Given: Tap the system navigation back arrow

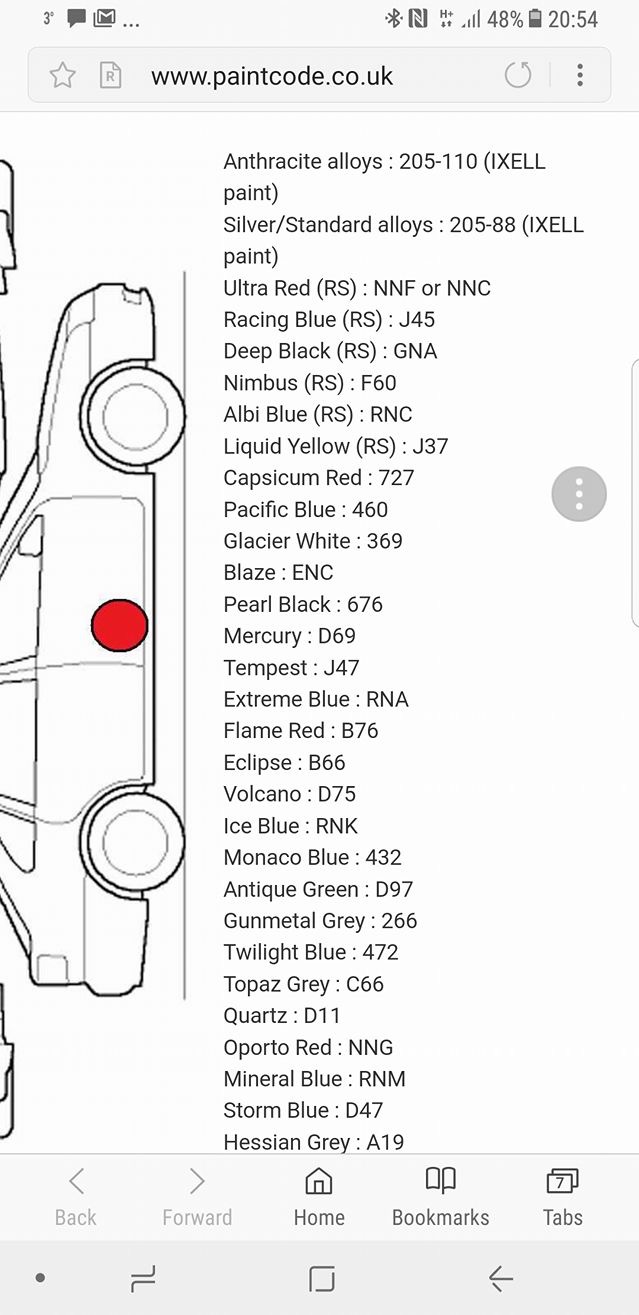Looking at the screenshot, I should pyautogui.click(x=500, y=1278).
